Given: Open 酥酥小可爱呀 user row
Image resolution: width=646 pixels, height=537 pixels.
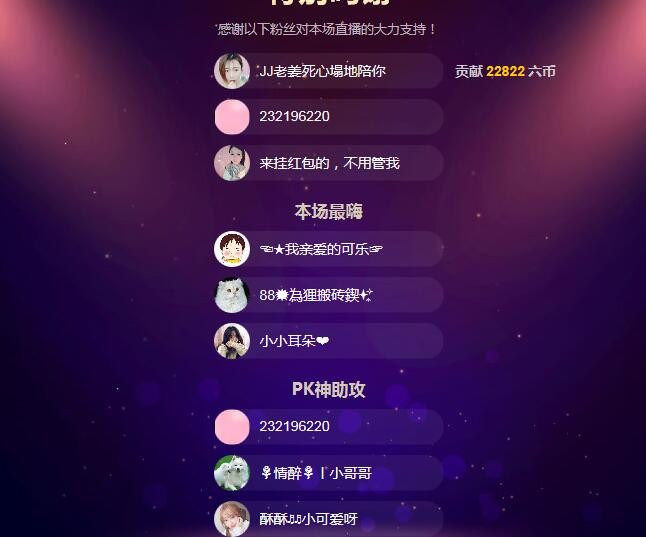Looking at the screenshot, I should pyautogui.click(x=328, y=519).
